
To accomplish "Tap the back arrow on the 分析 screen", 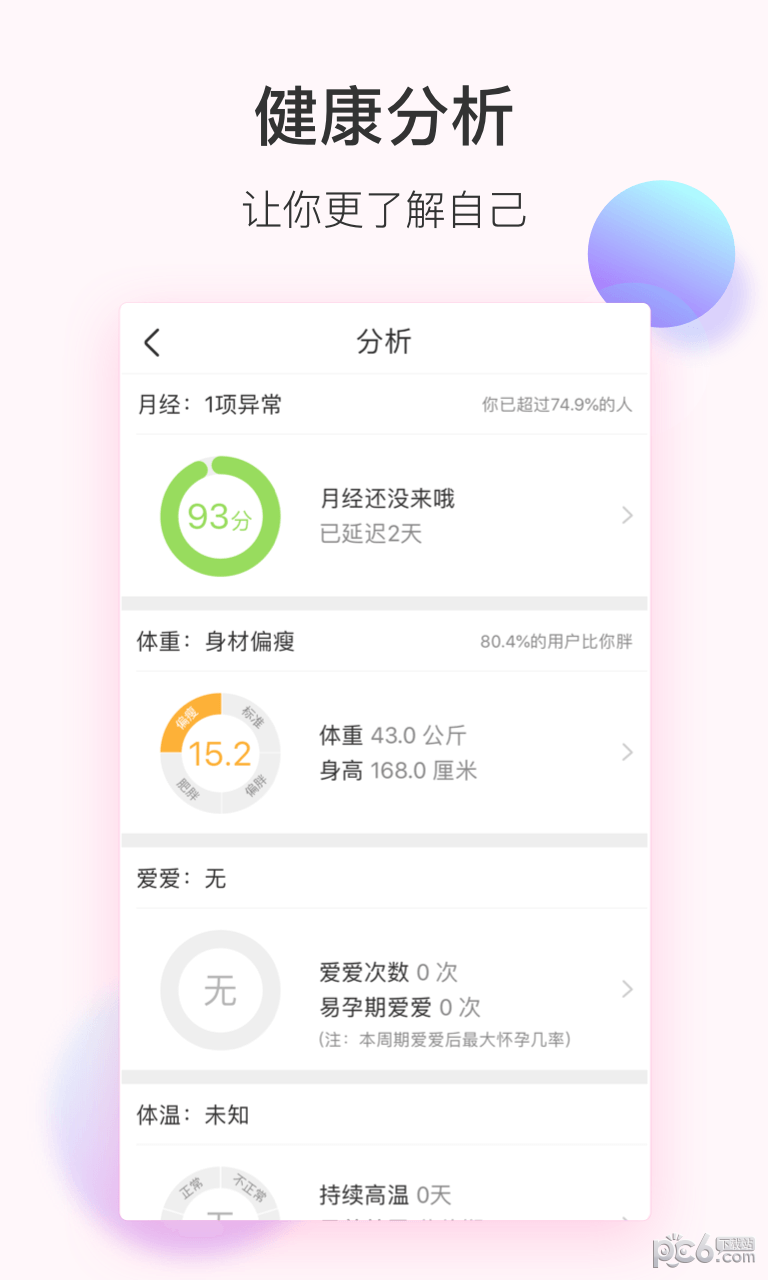I will pyautogui.click(x=151, y=342).
